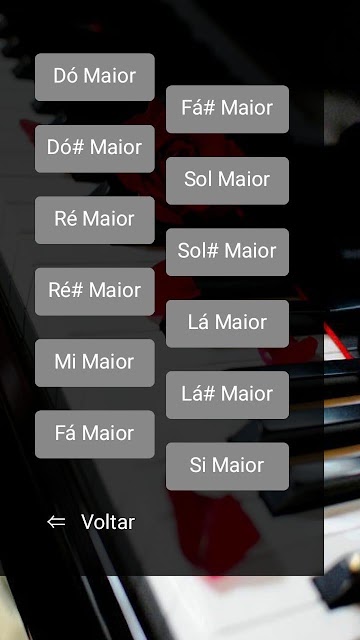The height and width of the screenshot is (640, 360).
Task: Choose the Ré# Maior chord
Action: [95, 291]
